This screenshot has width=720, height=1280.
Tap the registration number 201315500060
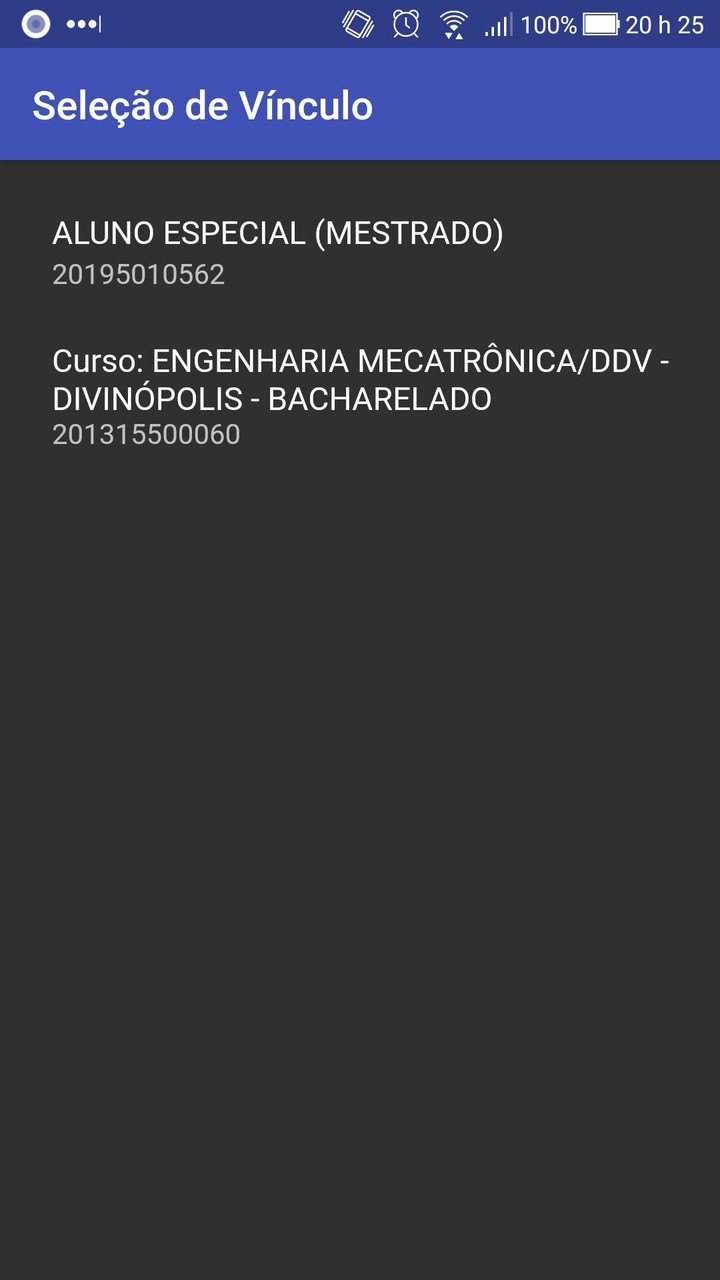(x=146, y=434)
